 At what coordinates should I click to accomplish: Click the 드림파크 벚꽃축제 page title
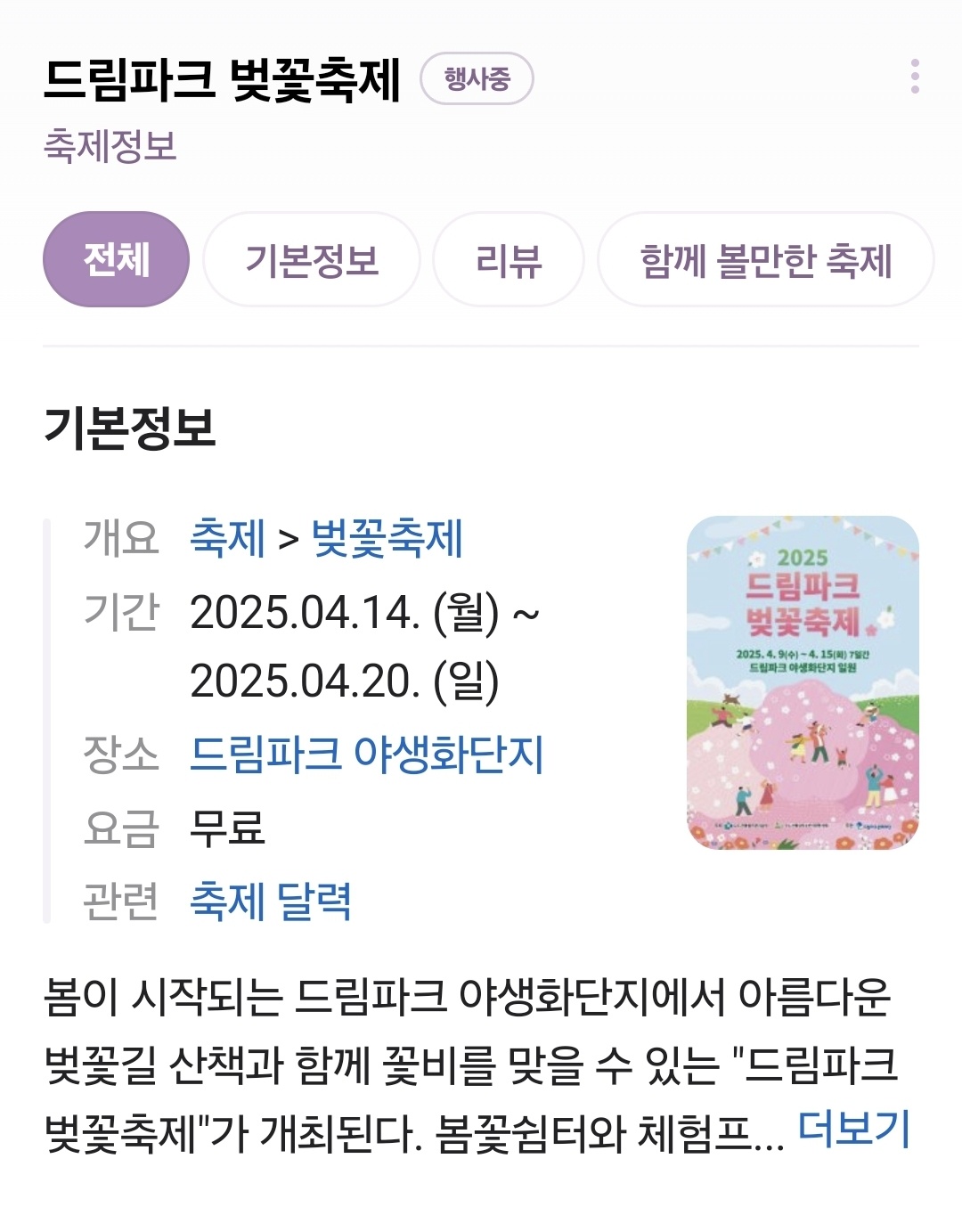click(223, 78)
